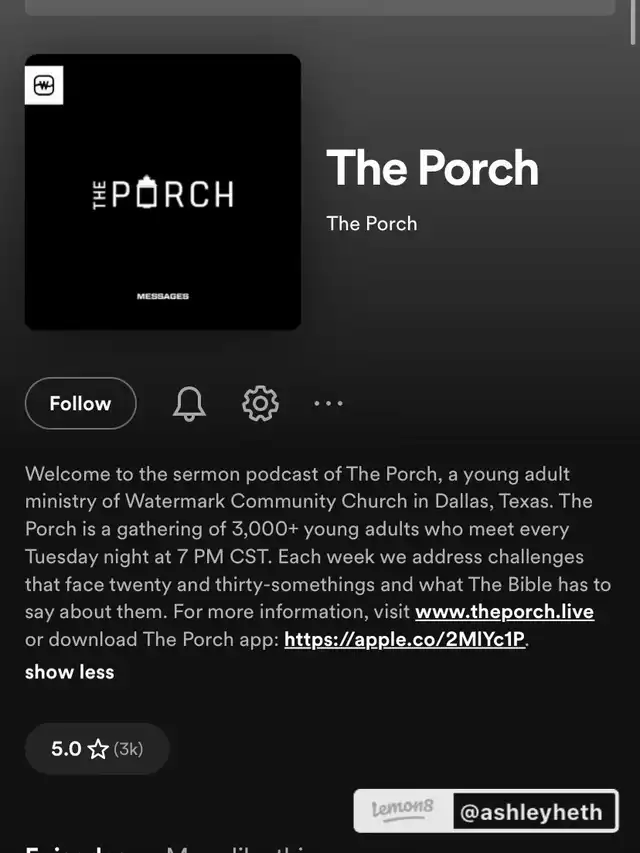Collapse description with show less
The image size is (640, 853).
(x=70, y=672)
